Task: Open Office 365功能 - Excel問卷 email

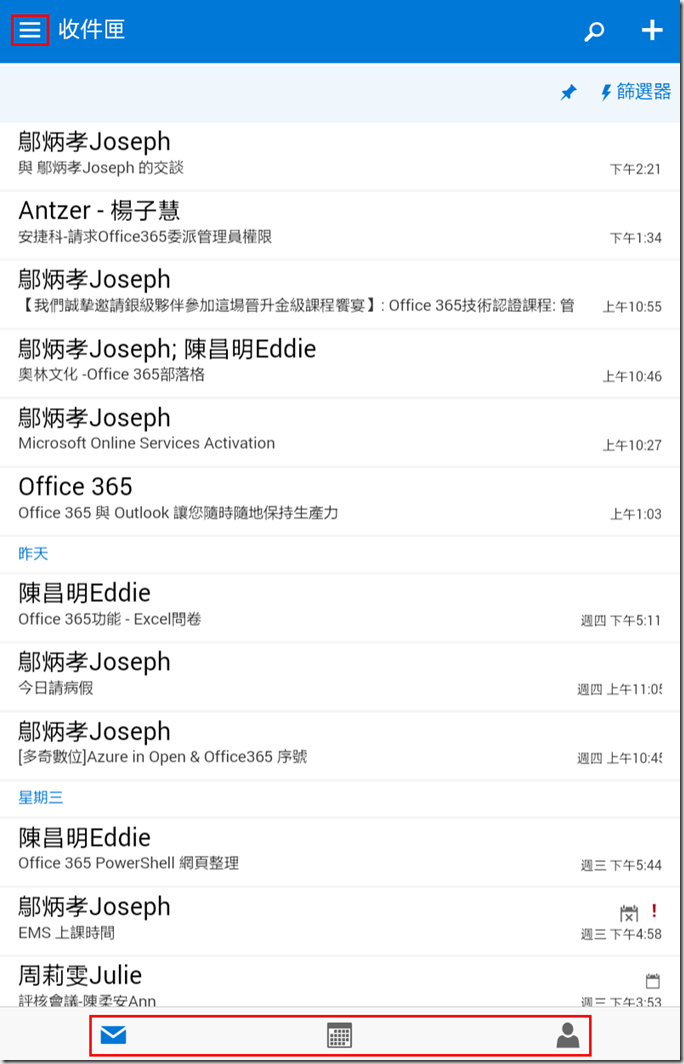Action: (300, 605)
